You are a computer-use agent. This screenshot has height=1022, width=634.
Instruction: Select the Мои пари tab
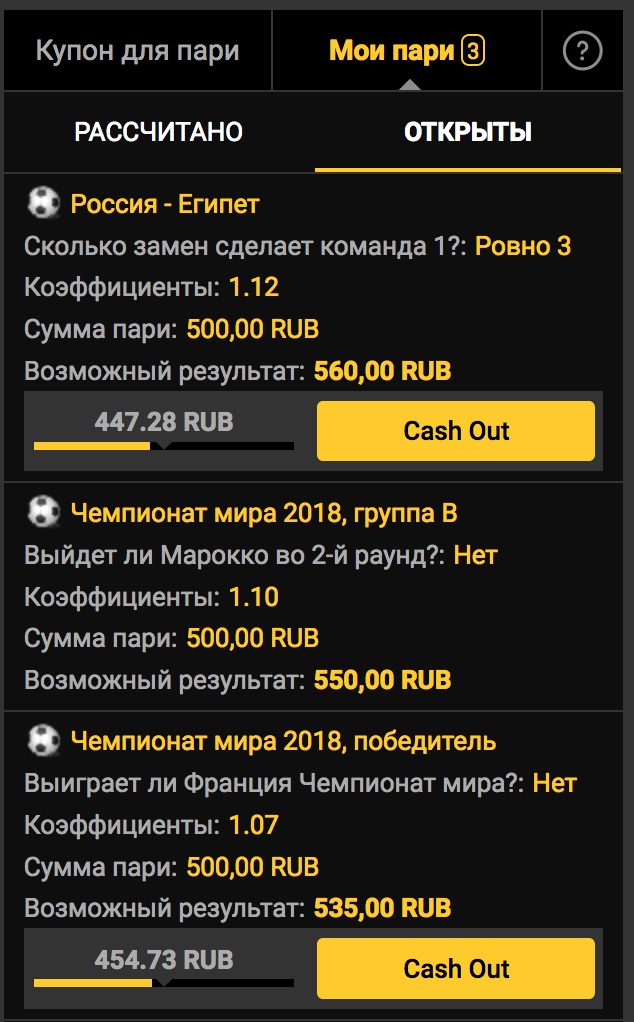[406, 50]
